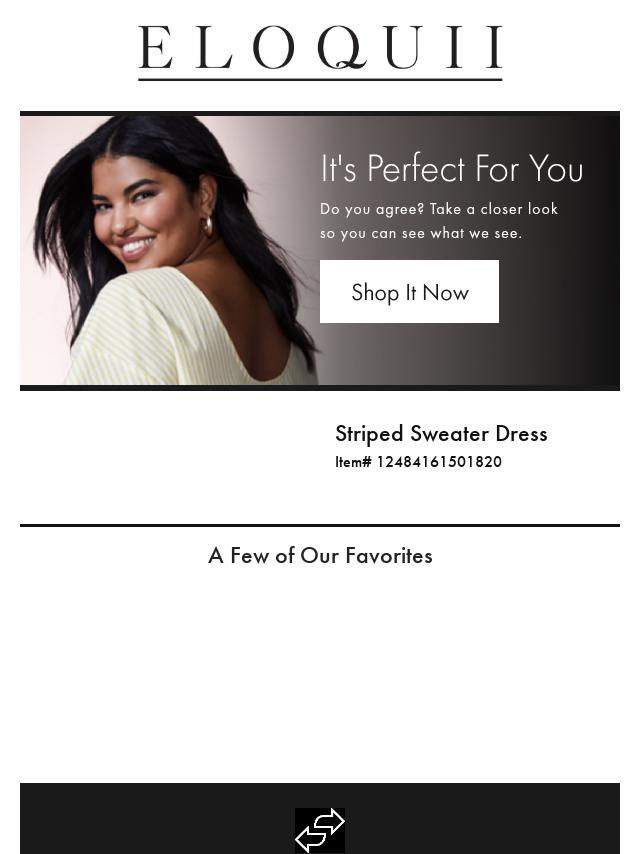The width and height of the screenshot is (640, 854).
Task: Tap the exchange arrows icon in footer
Action: pyautogui.click(x=320, y=830)
